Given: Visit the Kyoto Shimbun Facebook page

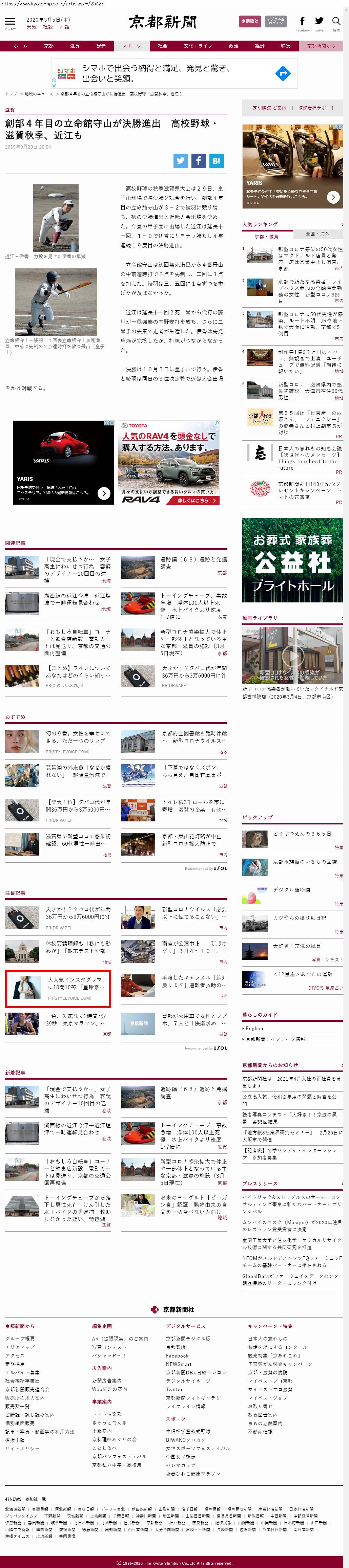Looking at the screenshot, I should click(303, 23).
